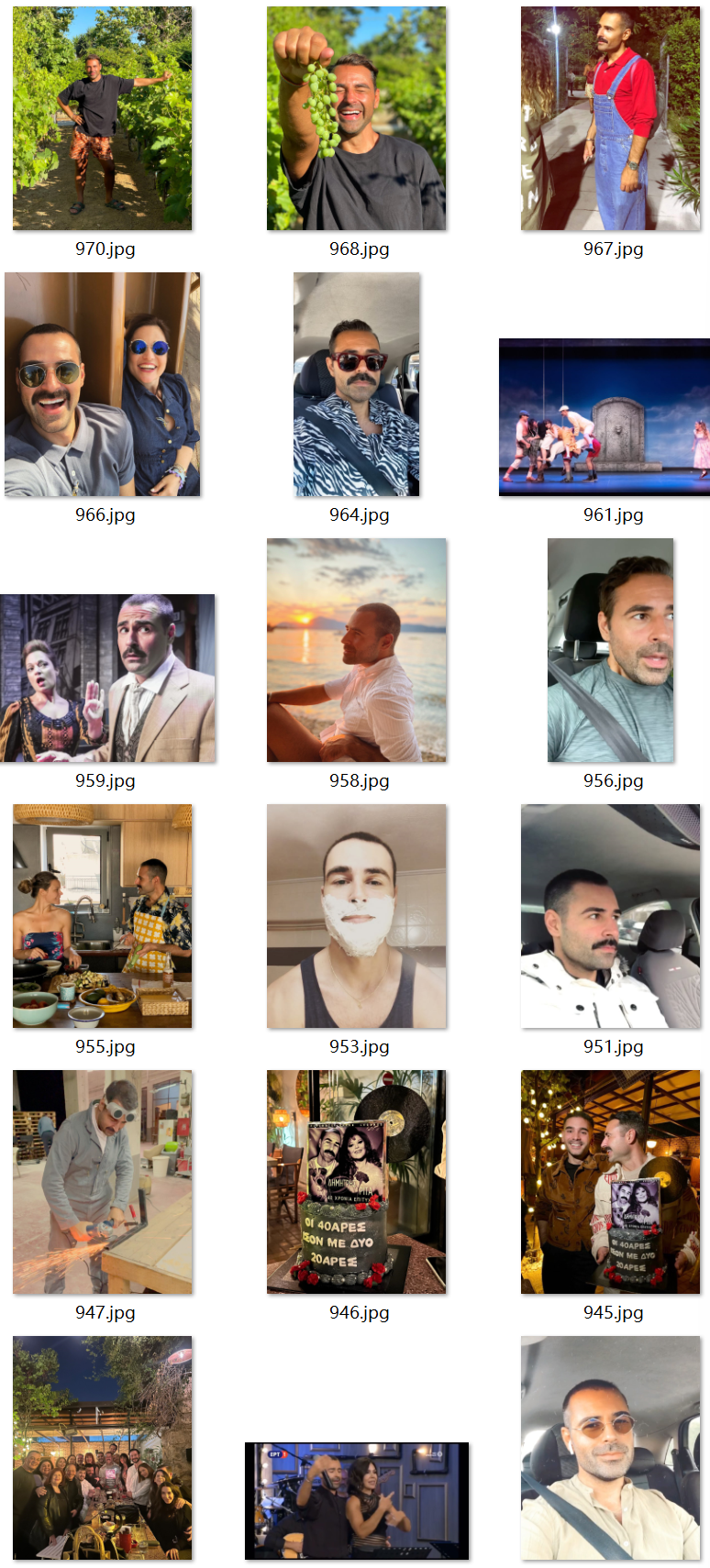Open the stage photo 961.jpg

[x=605, y=417]
